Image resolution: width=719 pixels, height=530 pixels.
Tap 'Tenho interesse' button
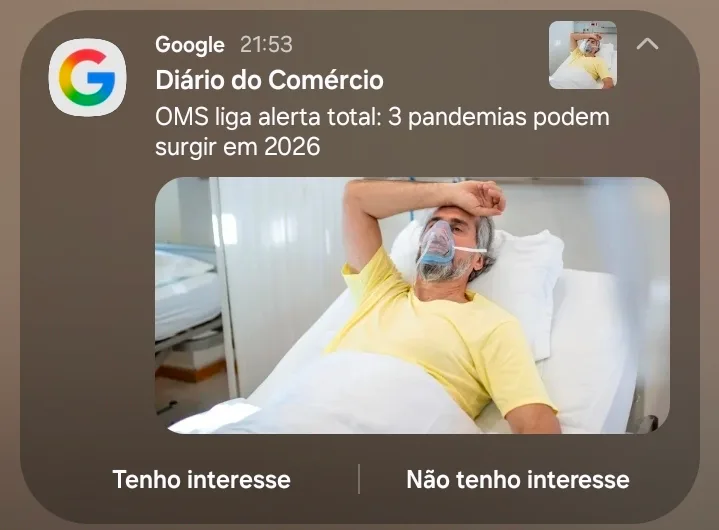tap(201, 479)
